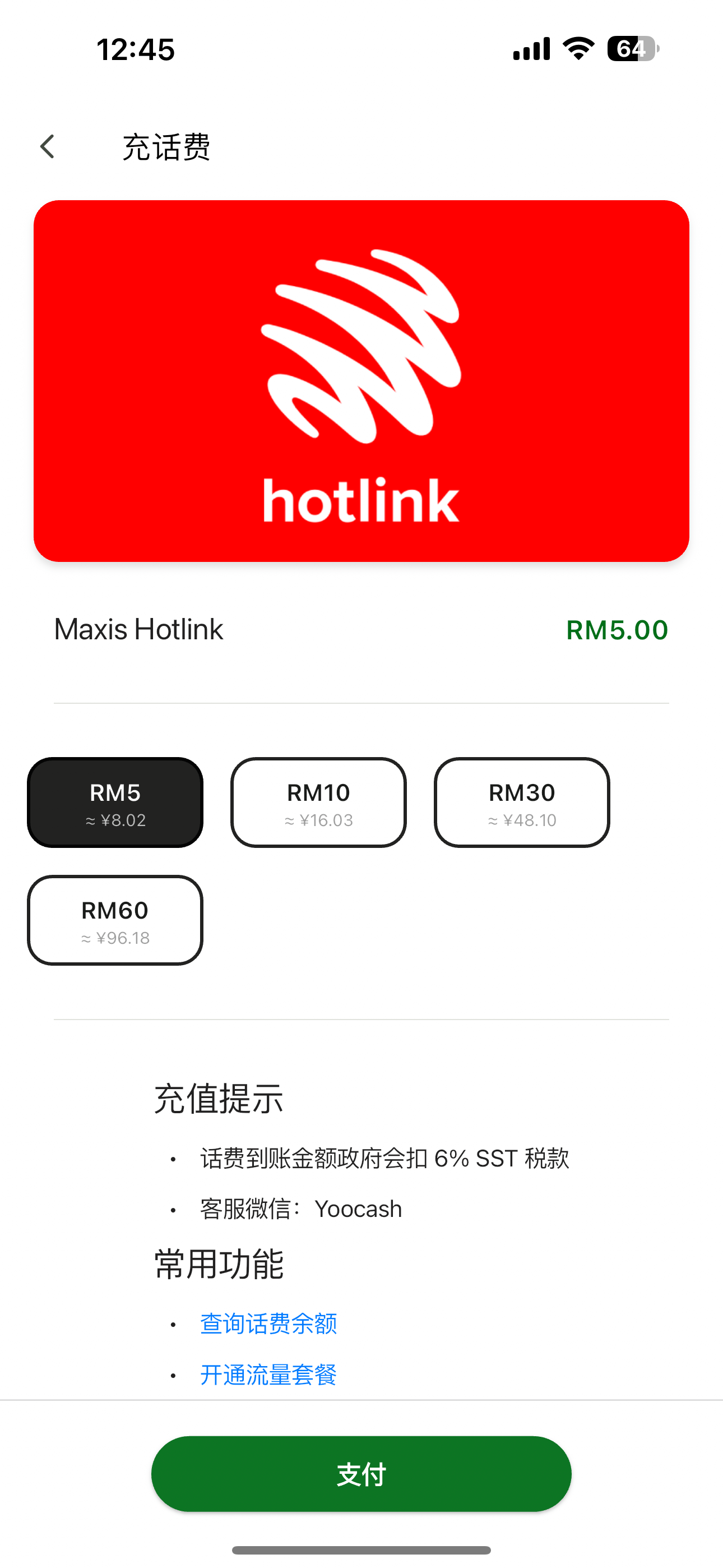723x1568 pixels.
Task: Open the 查询话费余额 link
Action: click(x=268, y=1323)
